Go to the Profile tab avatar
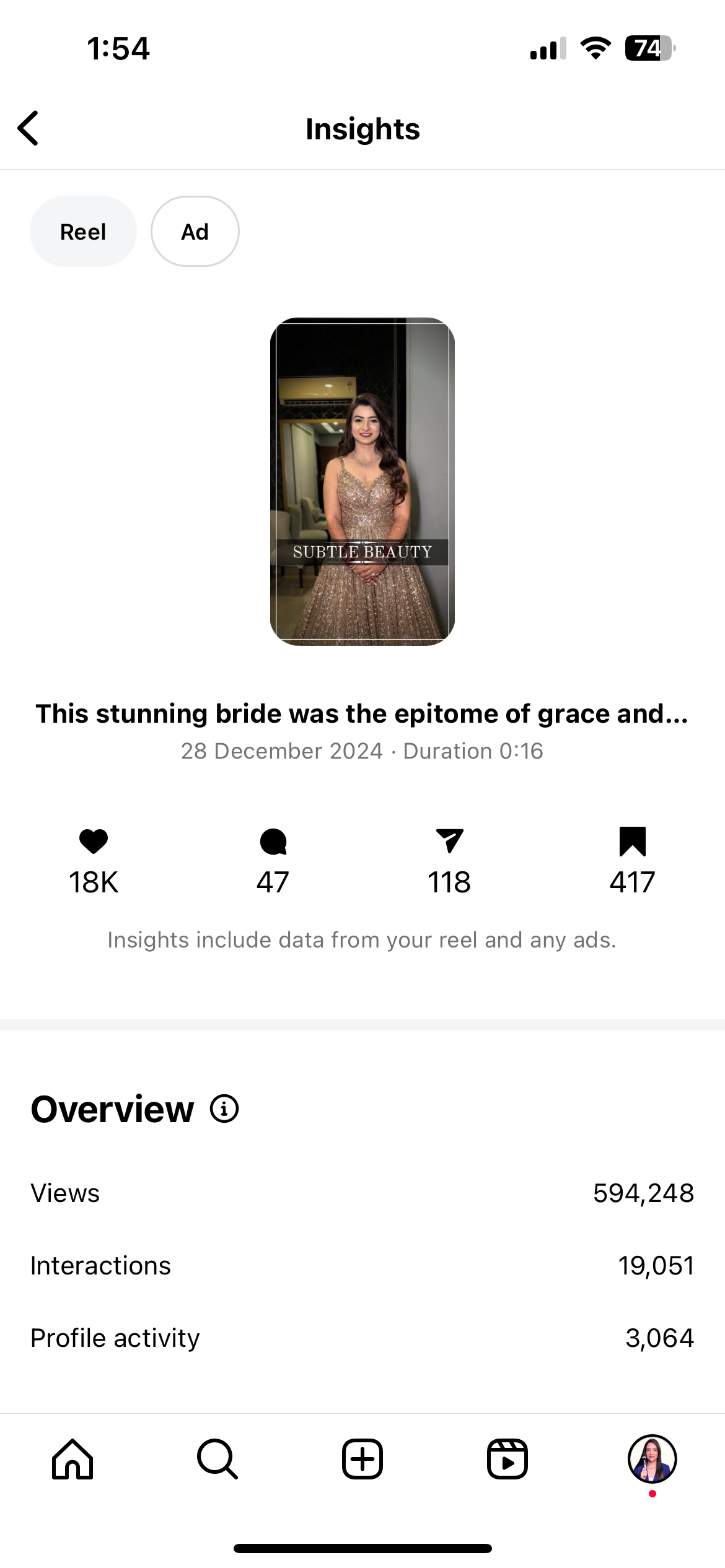Screen dimensions: 725x1568 (x=652, y=1459)
